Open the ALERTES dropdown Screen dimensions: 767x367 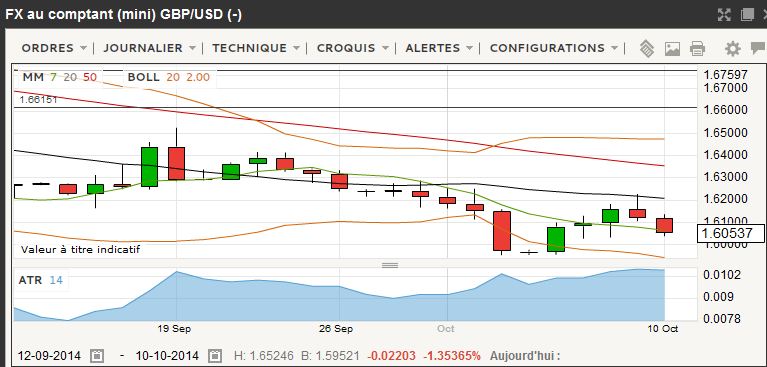(x=439, y=48)
